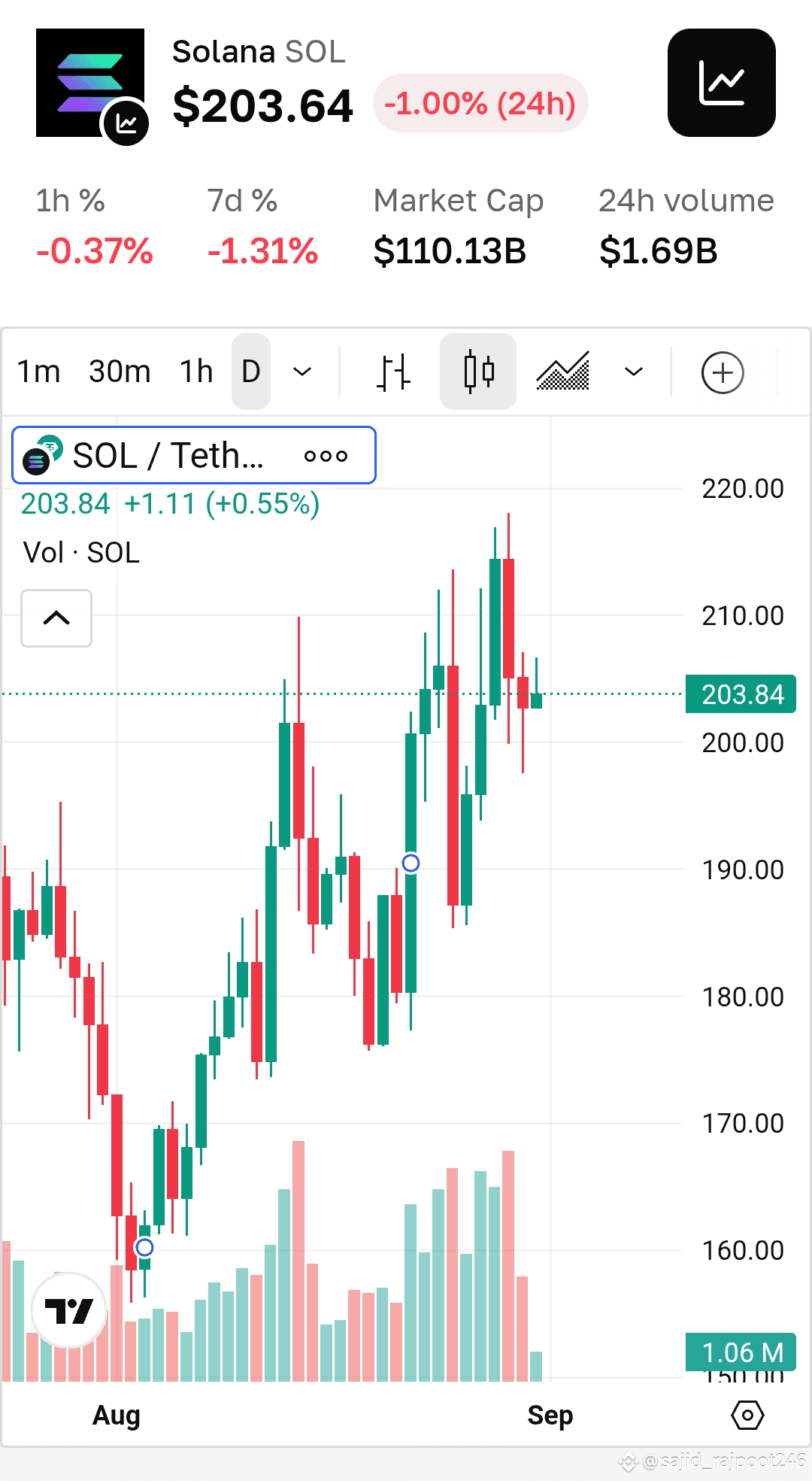Screen dimensions: 812x1481
Task: Select the 30m timeframe
Action: tap(120, 372)
